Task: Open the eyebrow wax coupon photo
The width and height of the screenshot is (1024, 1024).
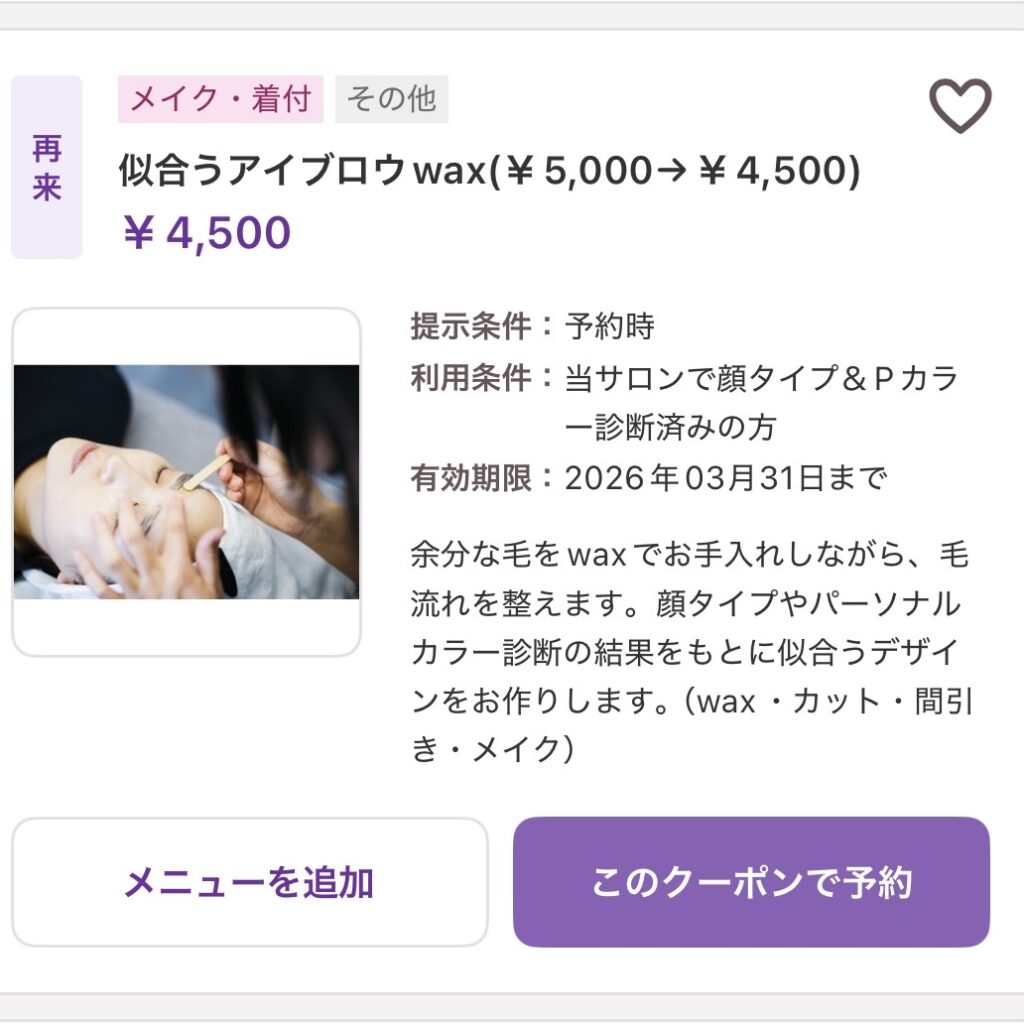Action: pyautogui.click(x=186, y=482)
